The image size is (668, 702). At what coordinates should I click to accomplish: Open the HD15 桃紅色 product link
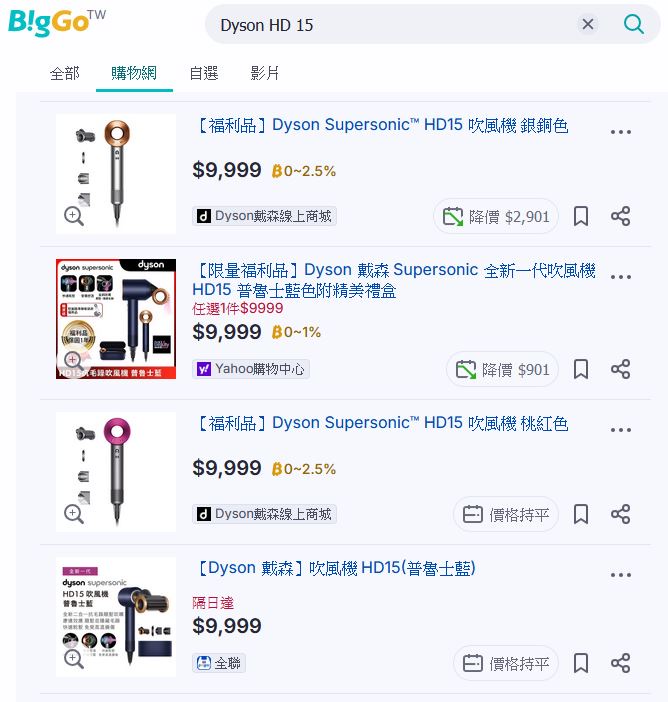pos(380,424)
